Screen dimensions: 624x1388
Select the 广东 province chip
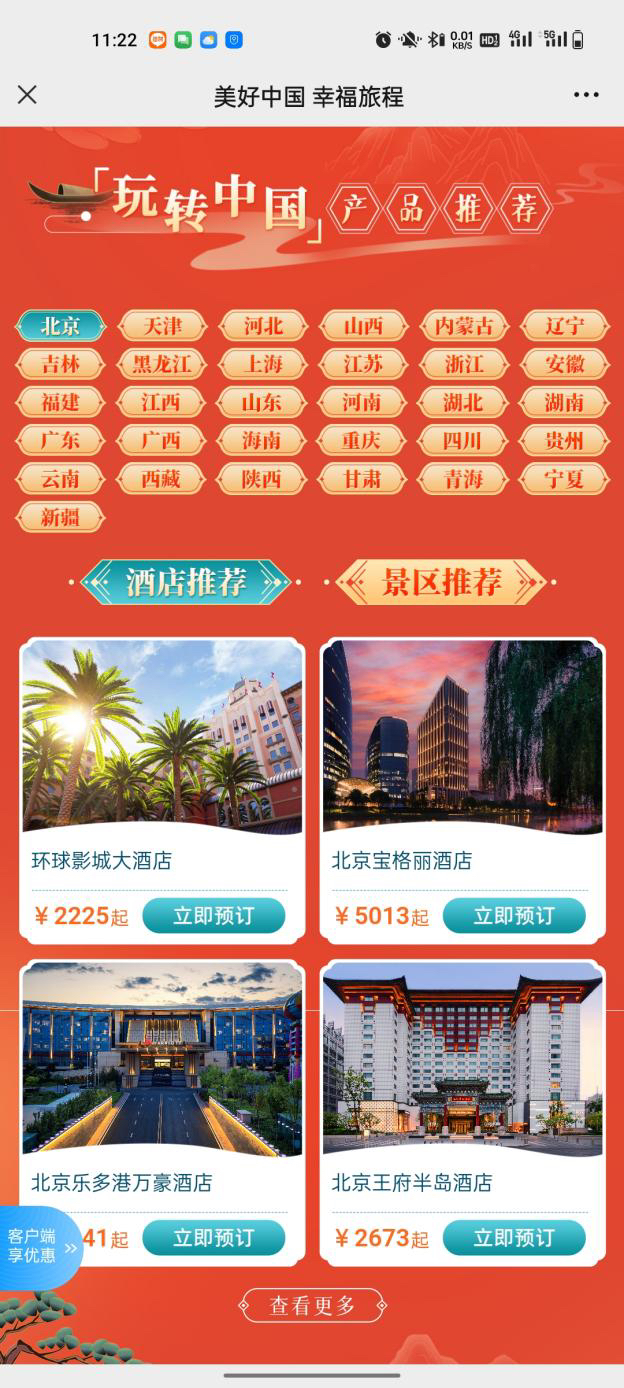tap(60, 441)
